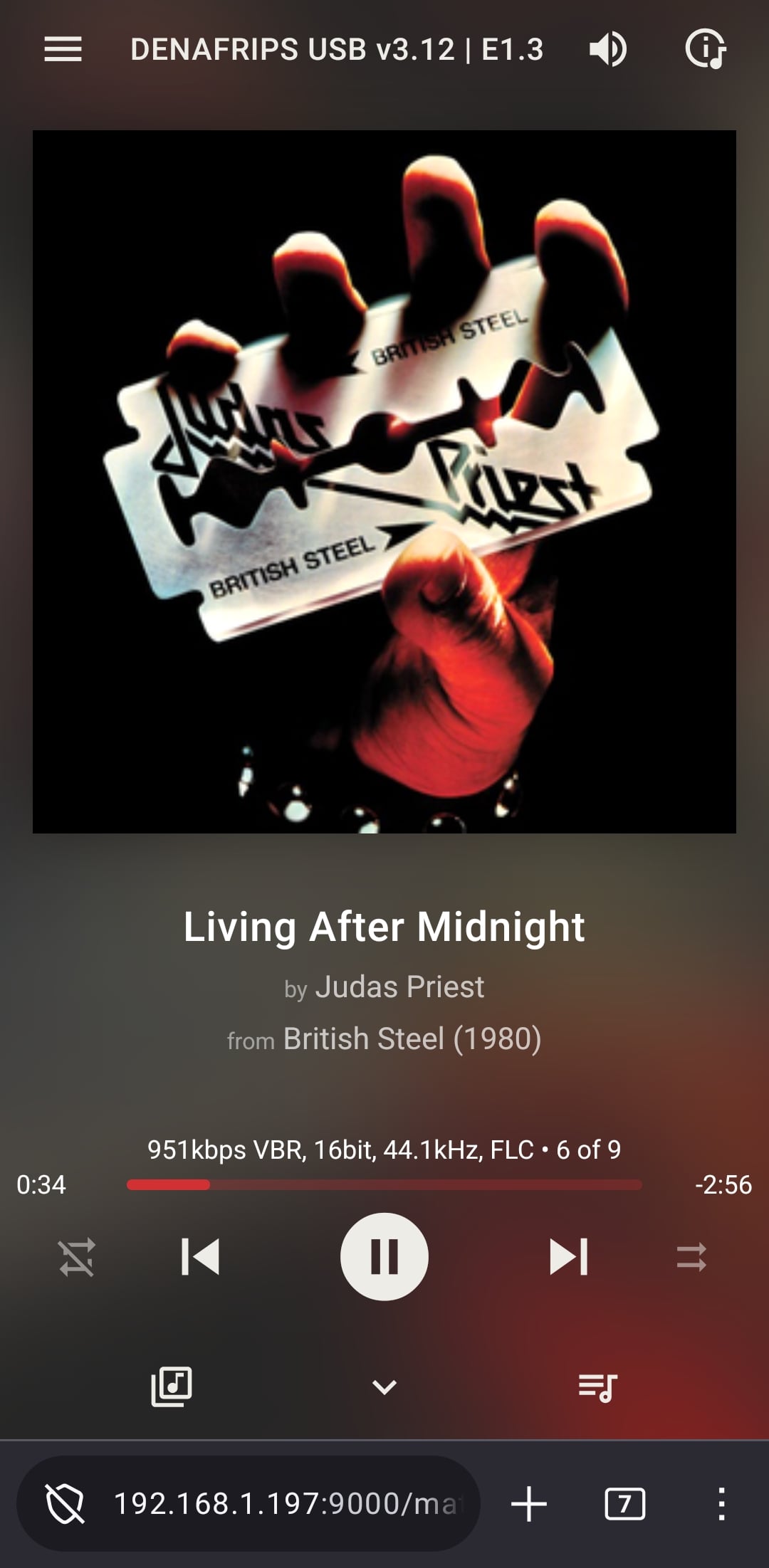Open the volume control

607,49
